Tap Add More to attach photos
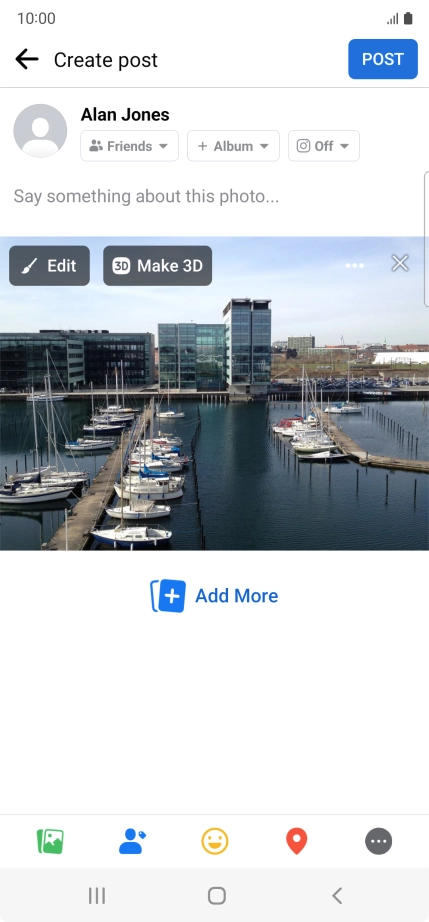Image resolution: width=429 pixels, height=922 pixels. tap(214, 596)
